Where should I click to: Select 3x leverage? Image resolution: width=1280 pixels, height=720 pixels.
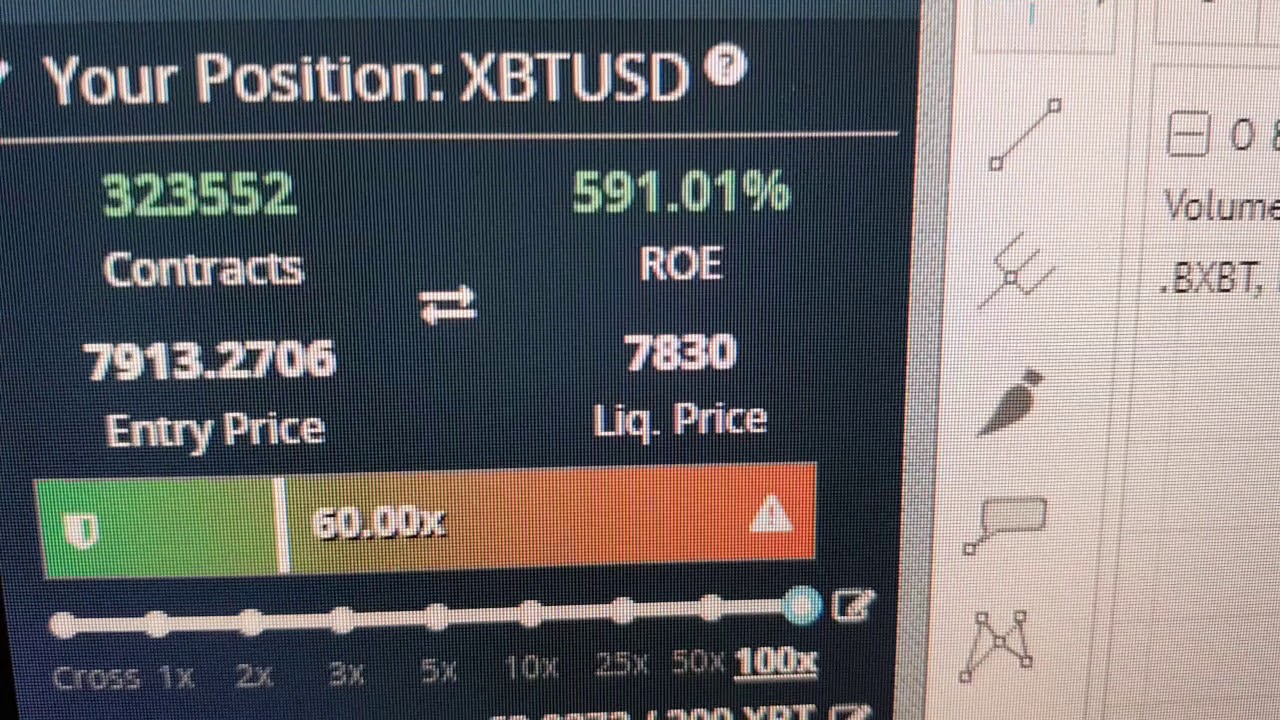346,673
